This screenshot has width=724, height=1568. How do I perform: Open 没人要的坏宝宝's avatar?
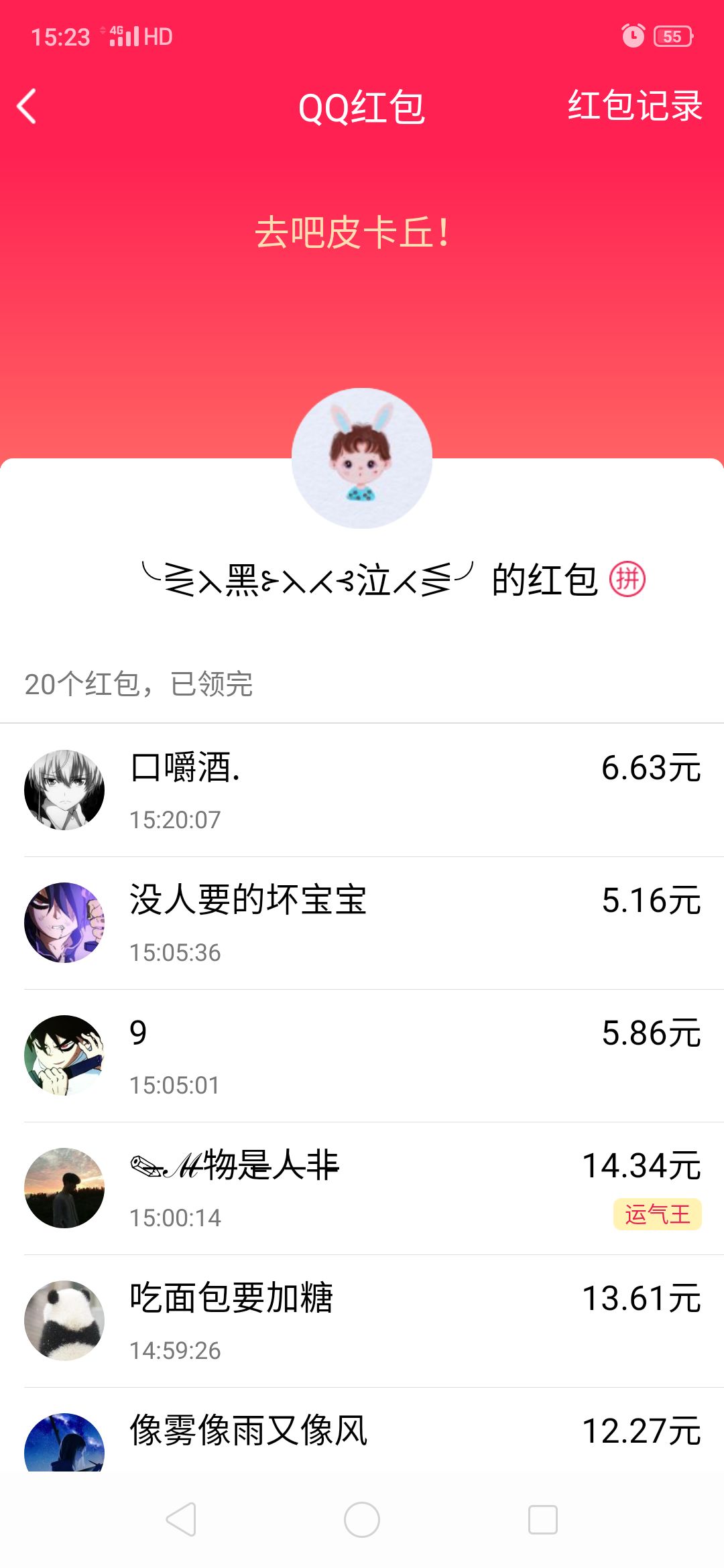click(x=64, y=923)
